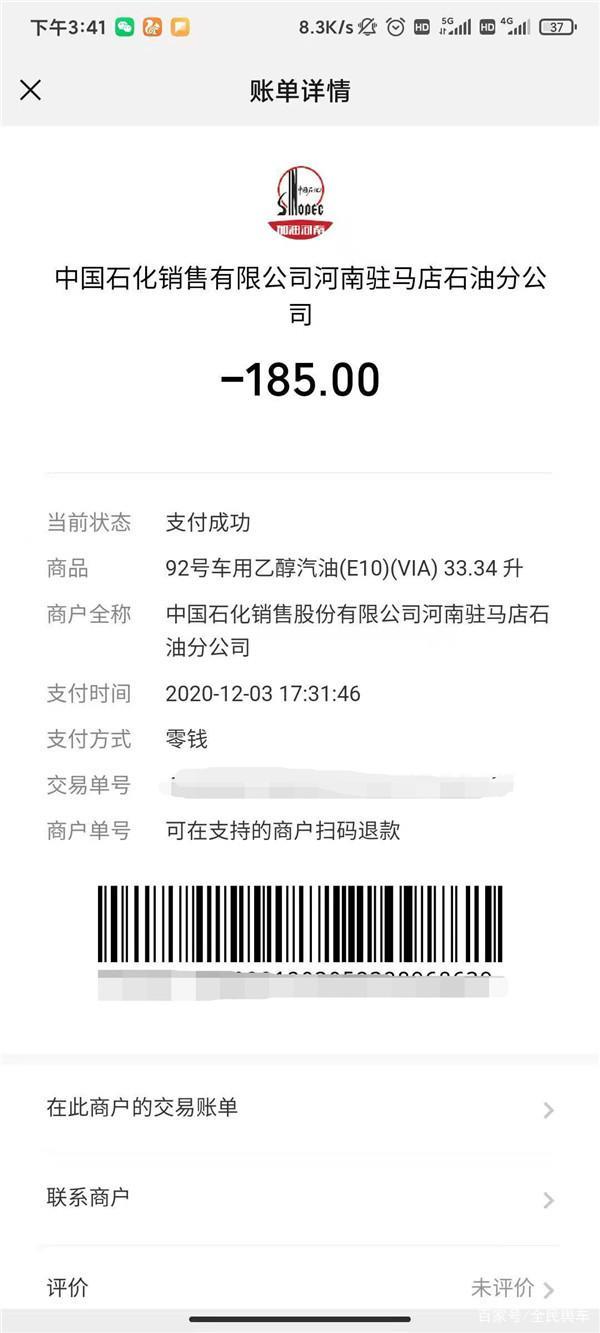This screenshot has width=600, height=1333.
Task: Close the bill details page
Action: point(31,90)
